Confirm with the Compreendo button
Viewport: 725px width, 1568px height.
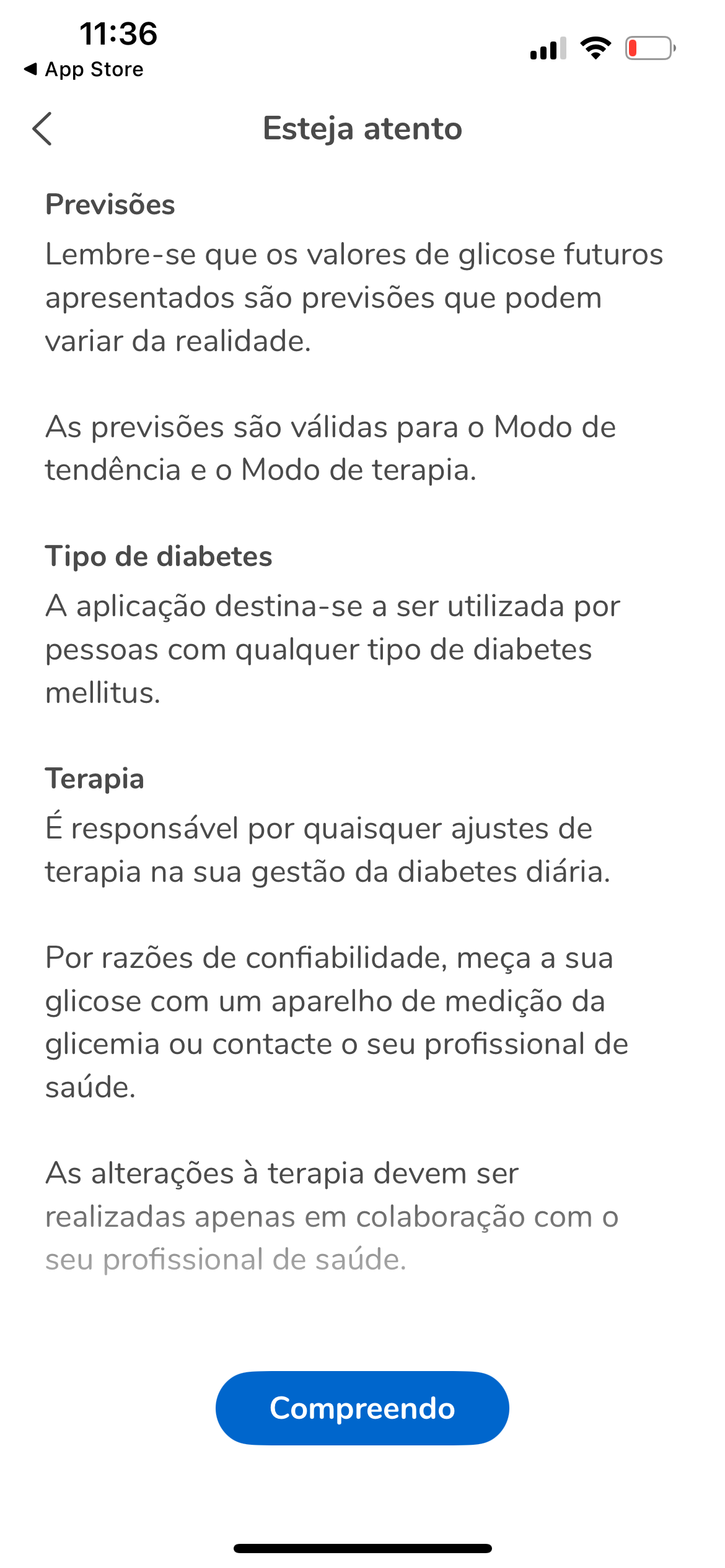click(x=362, y=1408)
